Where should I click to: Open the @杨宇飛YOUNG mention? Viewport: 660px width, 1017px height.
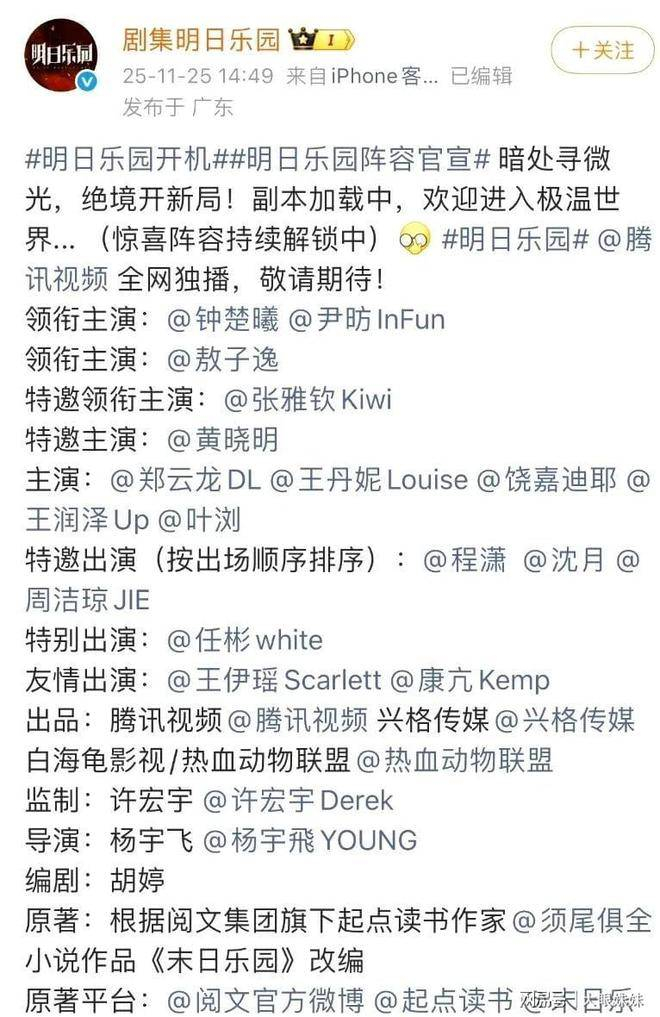(x=310, y=840)
